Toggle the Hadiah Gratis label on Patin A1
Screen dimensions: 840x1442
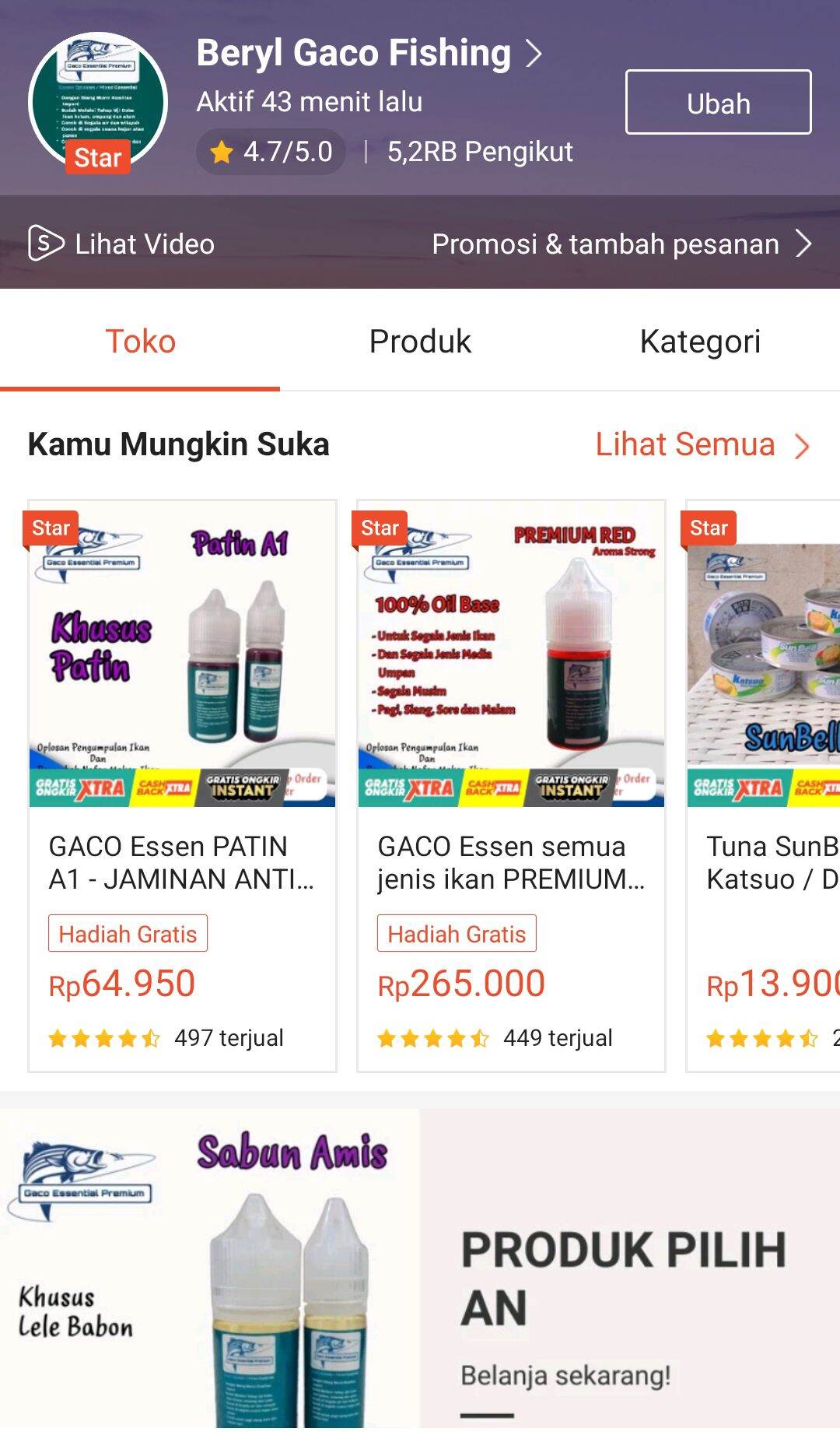pyautogui.click(x=128, y=933)
